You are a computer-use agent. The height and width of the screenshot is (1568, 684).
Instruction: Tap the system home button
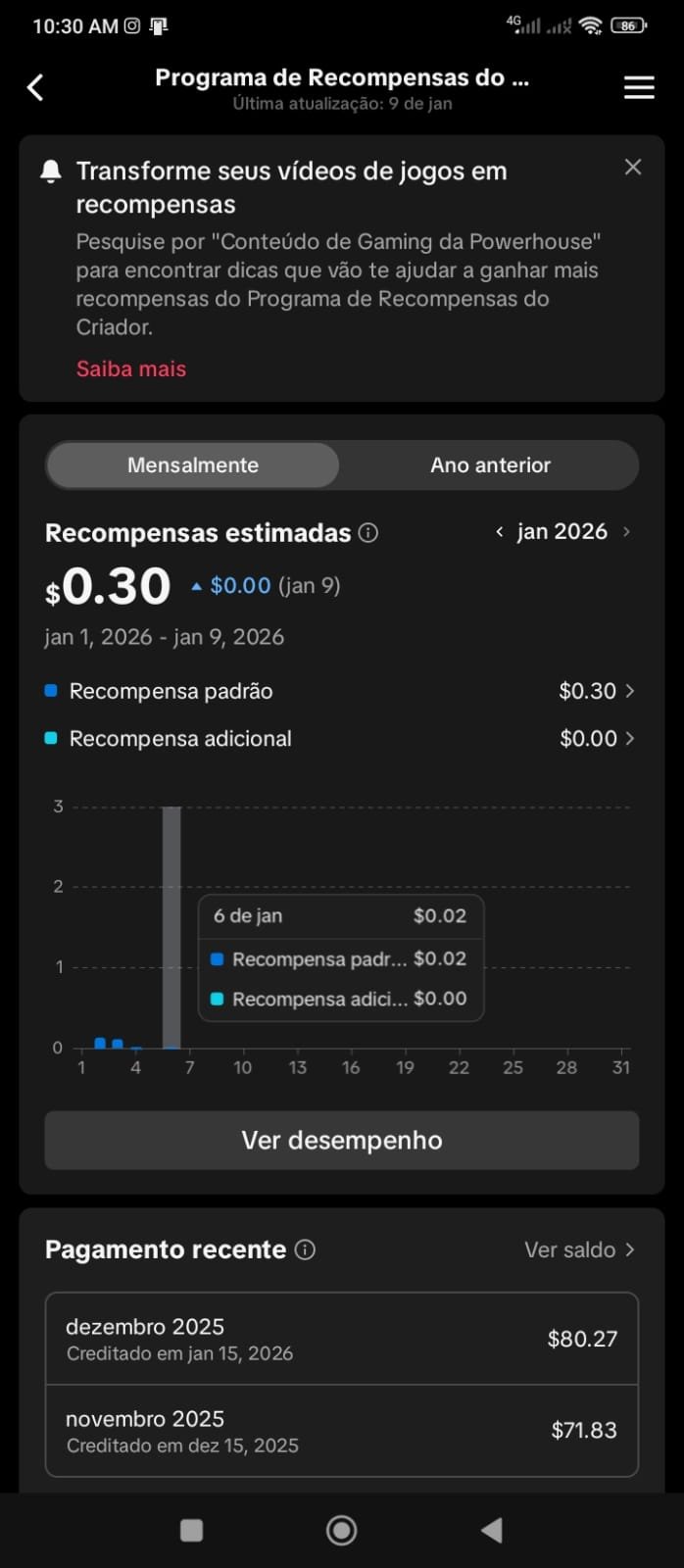point(341,1530)
